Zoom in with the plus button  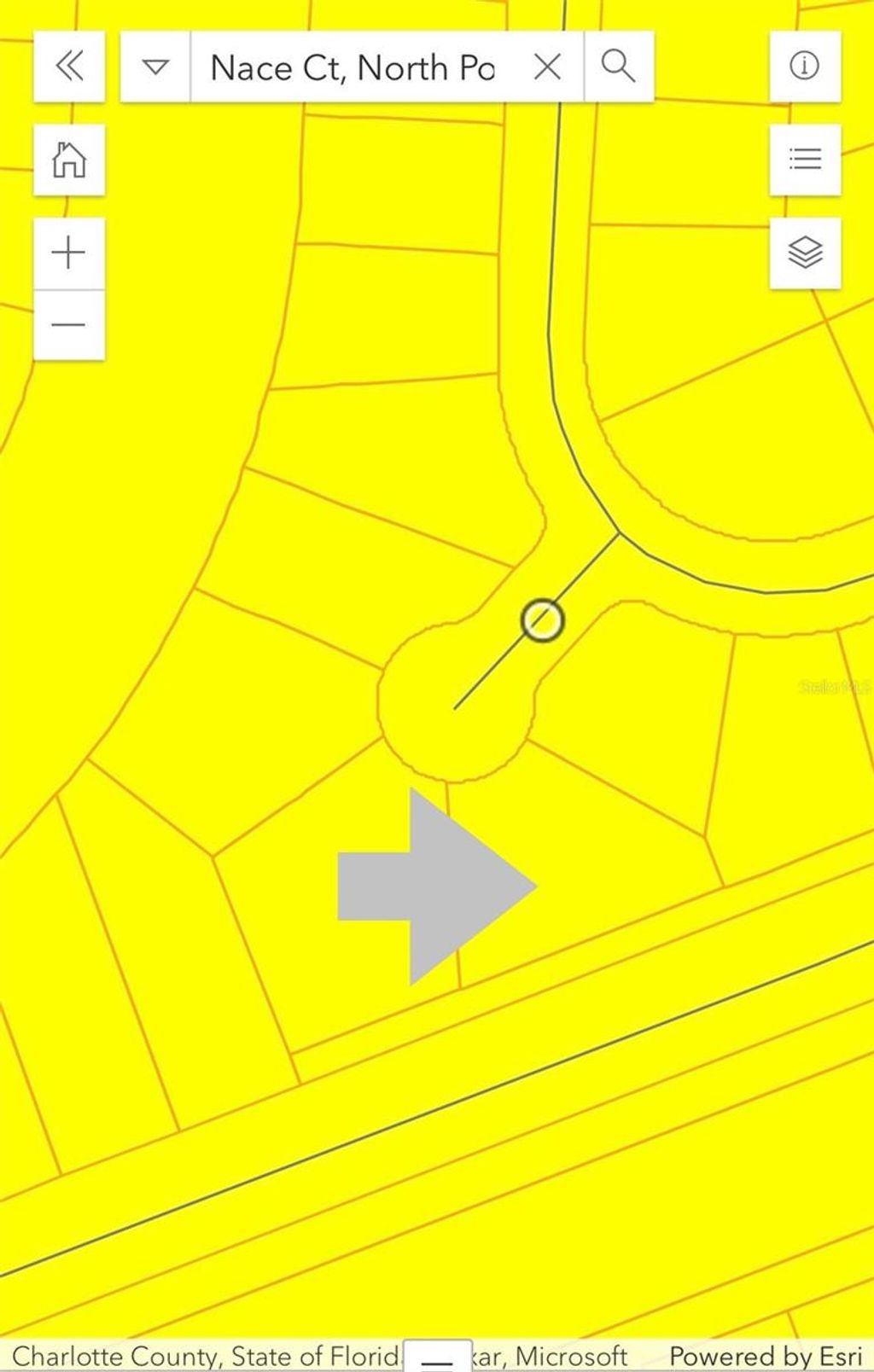tap(69, 253)
